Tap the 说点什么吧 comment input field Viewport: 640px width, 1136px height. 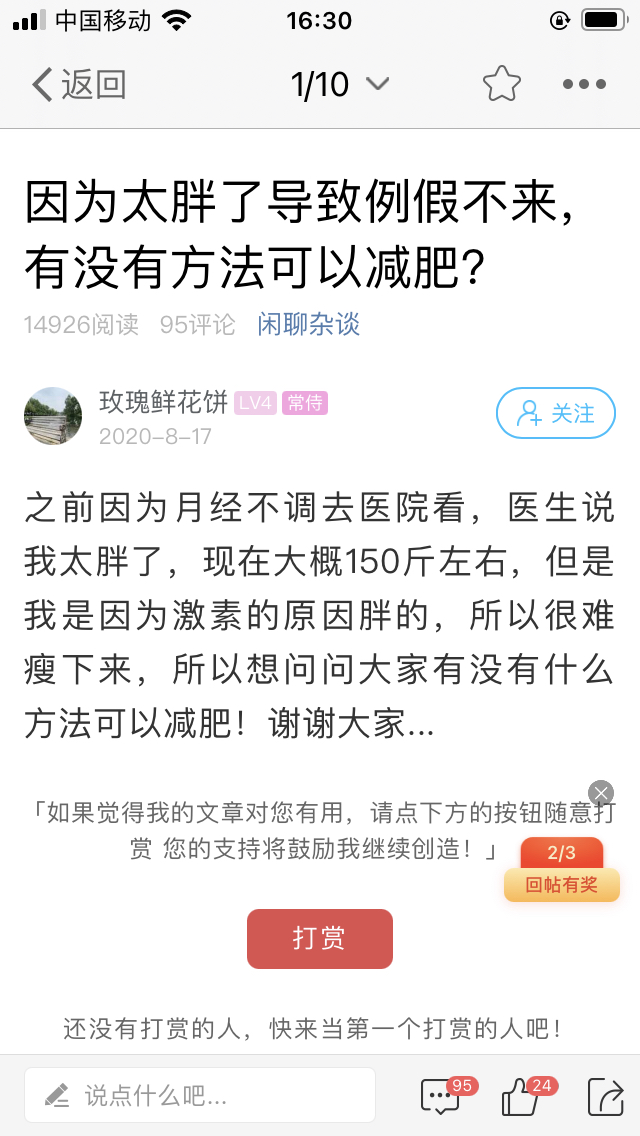200,1095
